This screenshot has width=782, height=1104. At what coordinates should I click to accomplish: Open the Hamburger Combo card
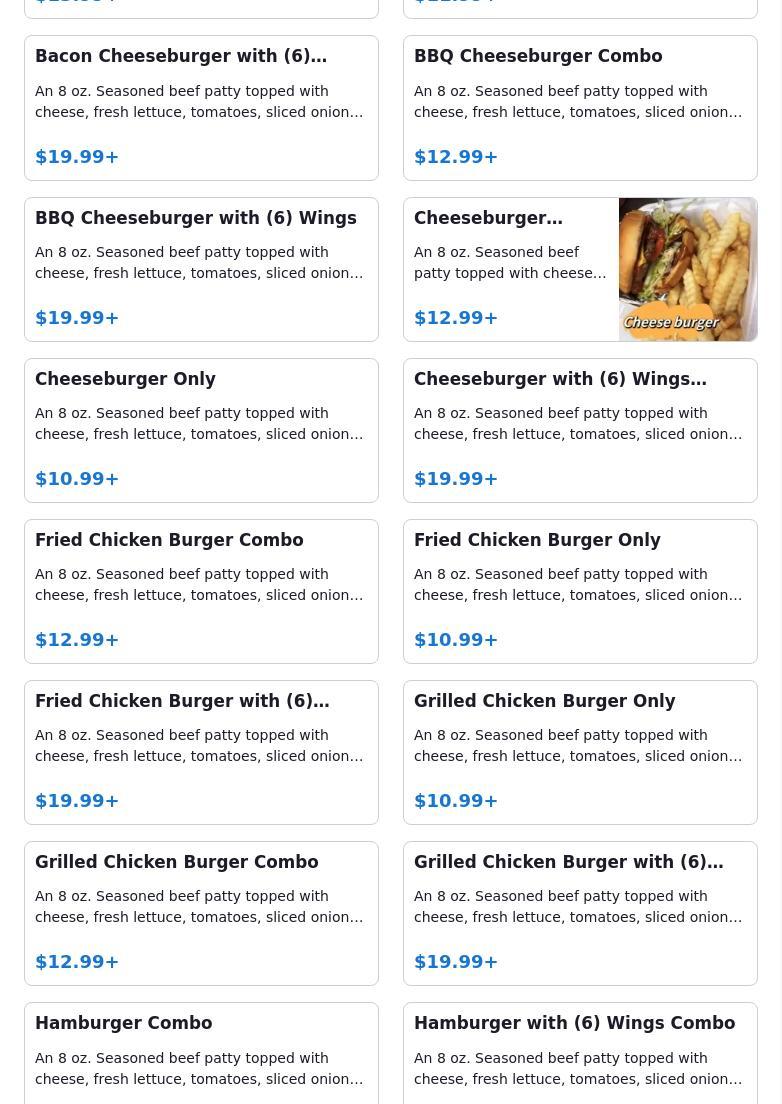pyautogui.click(x=201, y=1055)
